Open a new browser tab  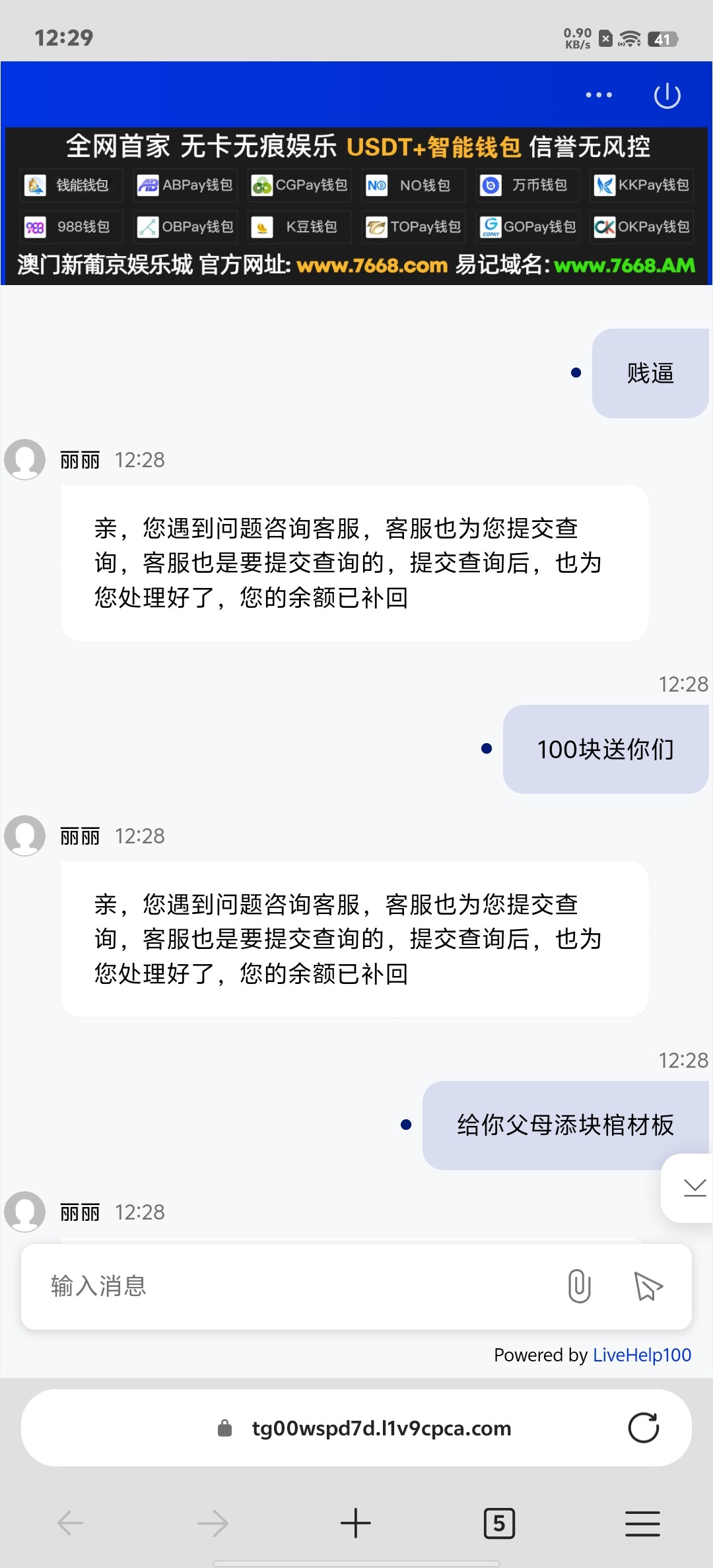[x=356, y=1523]
